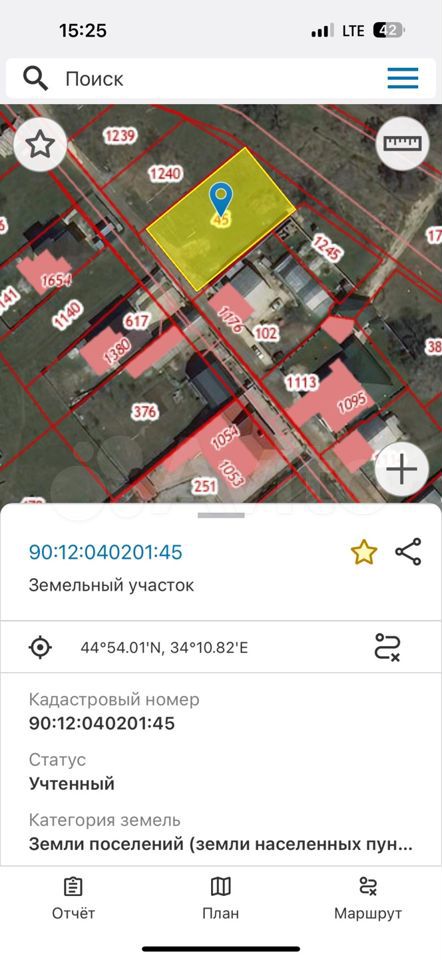The width and height of the screenshot is (442, 960).
Task: Toggle the yellow favorite star for parcel
Action: click(363, 552)
